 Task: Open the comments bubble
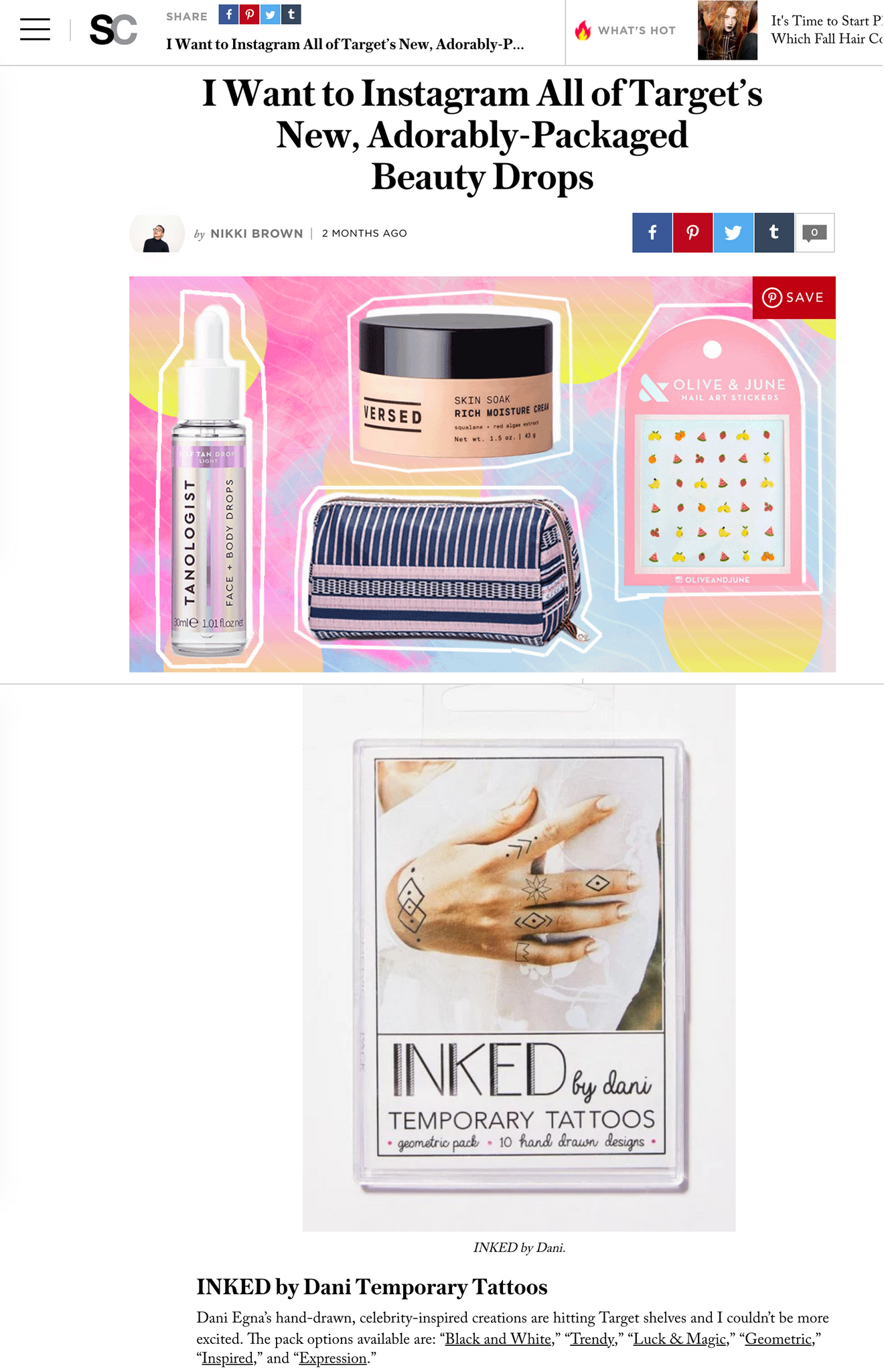tap(814, 232)
